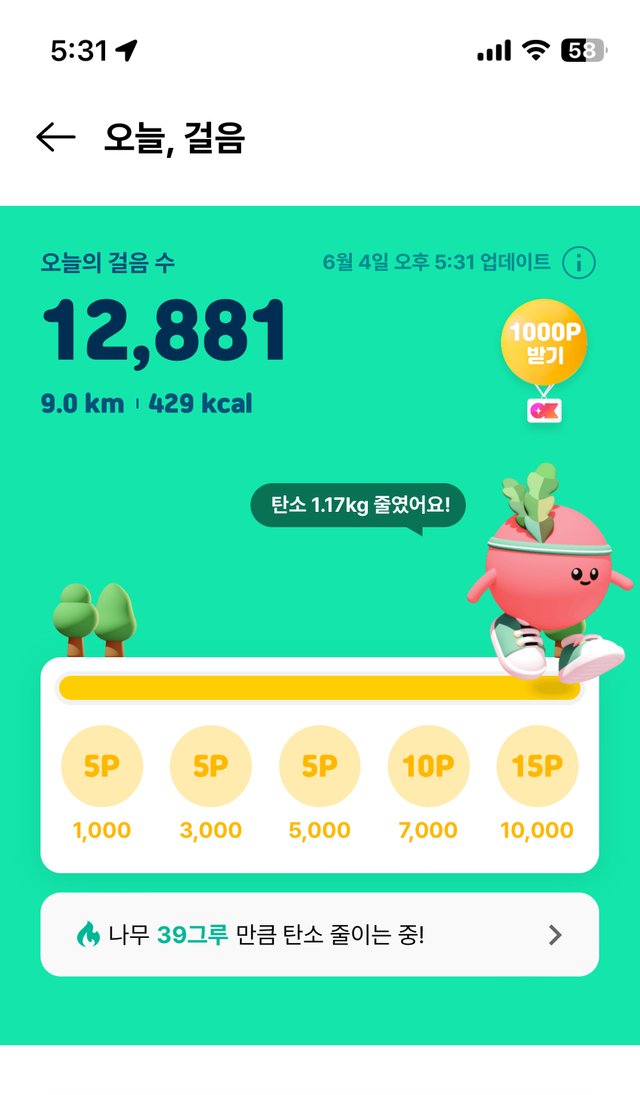Viewport: 640px width, 1095px height.
Task: Open the step count info icon
Action: coord(579,263)
